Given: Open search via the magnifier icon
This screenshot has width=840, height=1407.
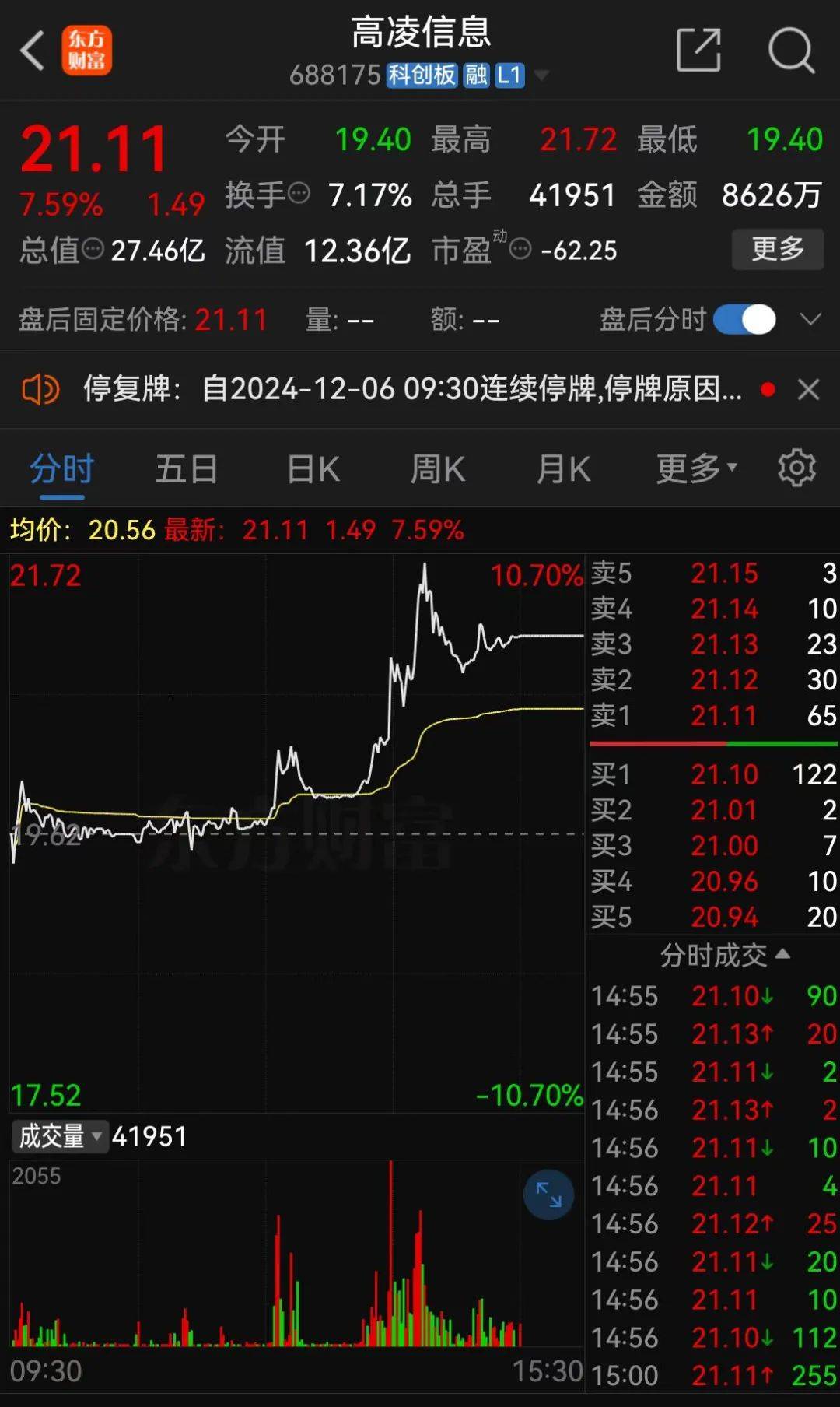Looking at the screenshot, I should tap(792, 49).
